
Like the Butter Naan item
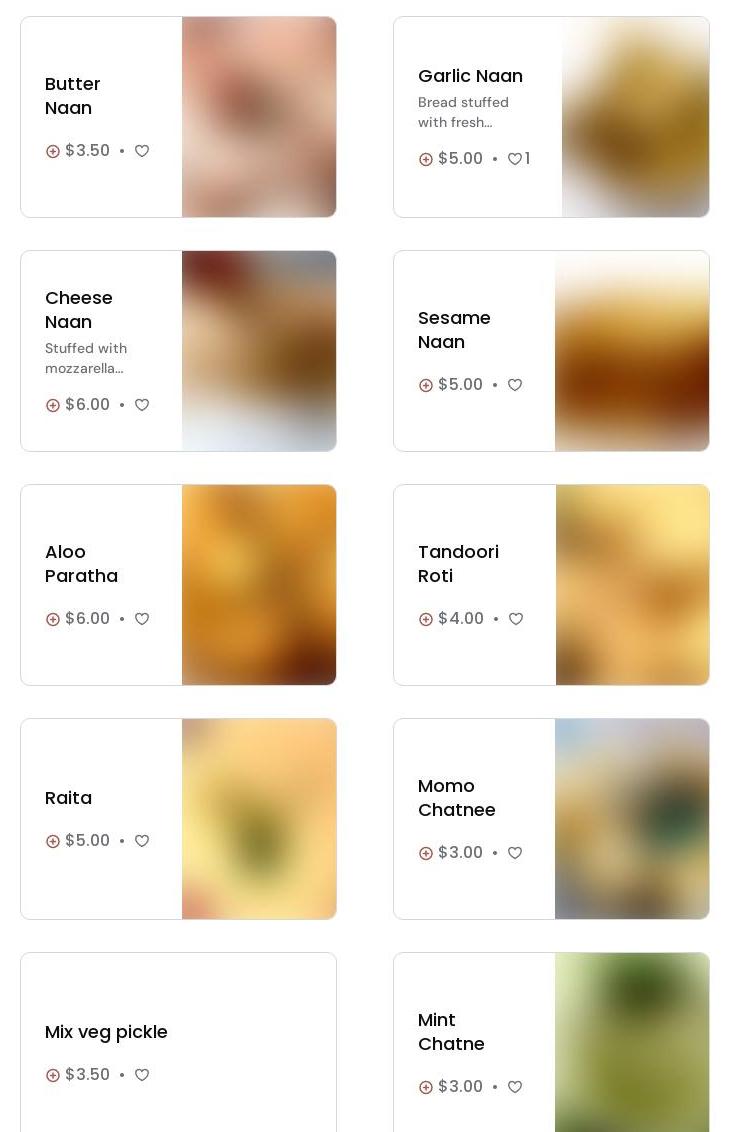point(142,151)
